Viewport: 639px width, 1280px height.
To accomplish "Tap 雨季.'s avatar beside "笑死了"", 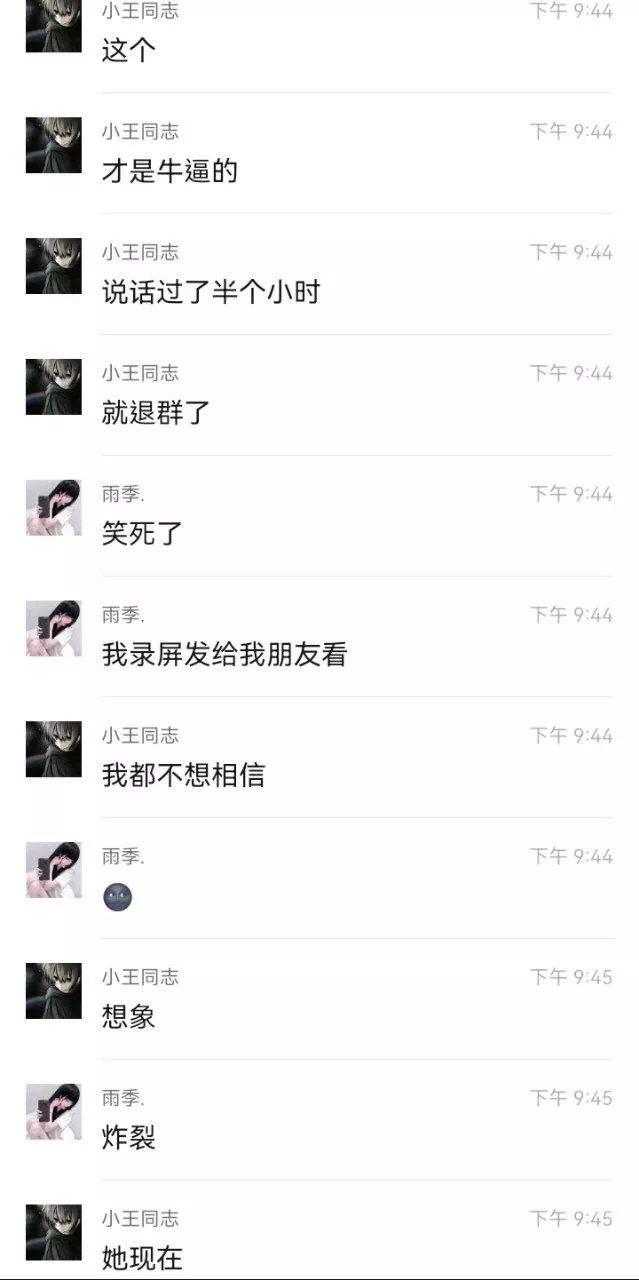I will 53,508.
